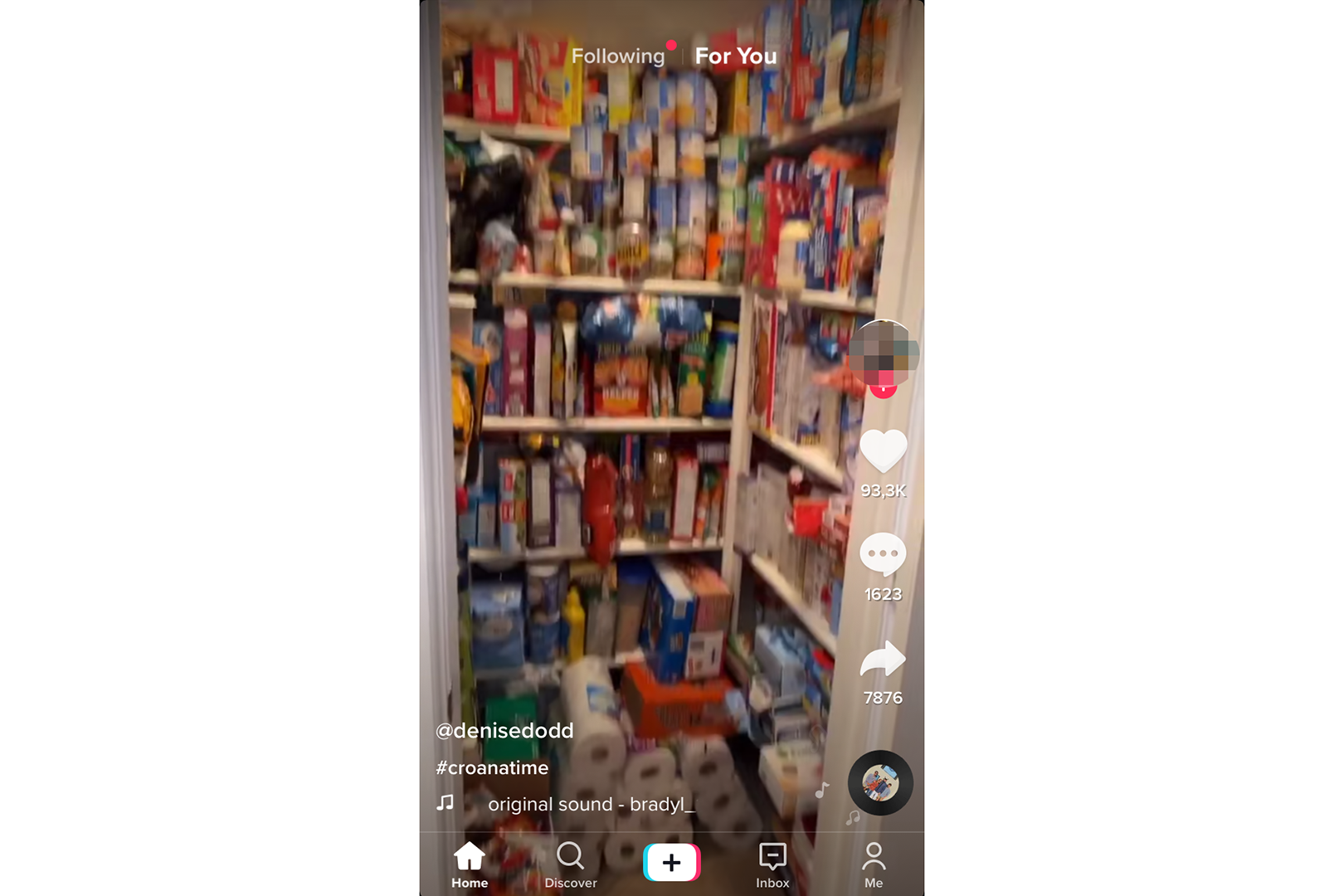Switch to the Me tab
Viewport: 1344px width, 896px height.
click(x=874, y=864)
